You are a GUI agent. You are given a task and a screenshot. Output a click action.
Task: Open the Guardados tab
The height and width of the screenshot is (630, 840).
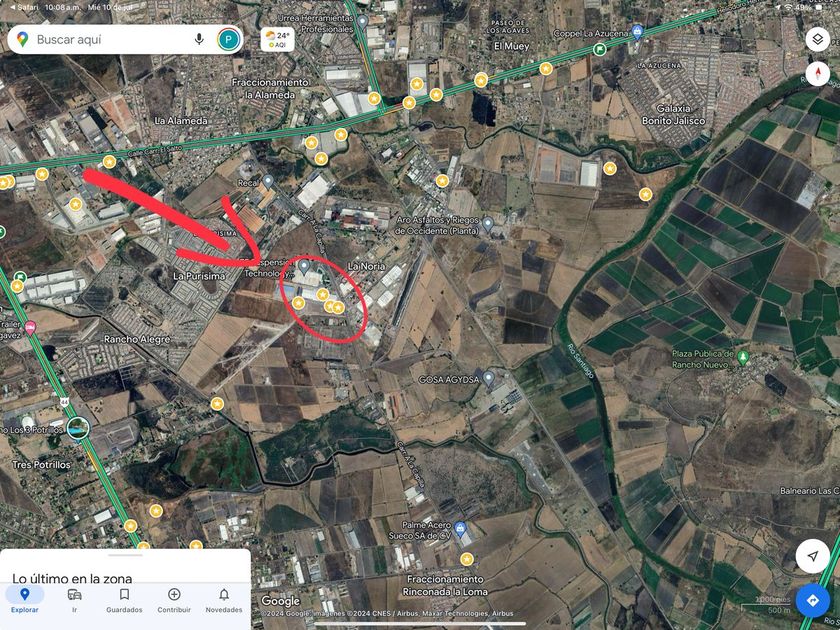point(124,600)
